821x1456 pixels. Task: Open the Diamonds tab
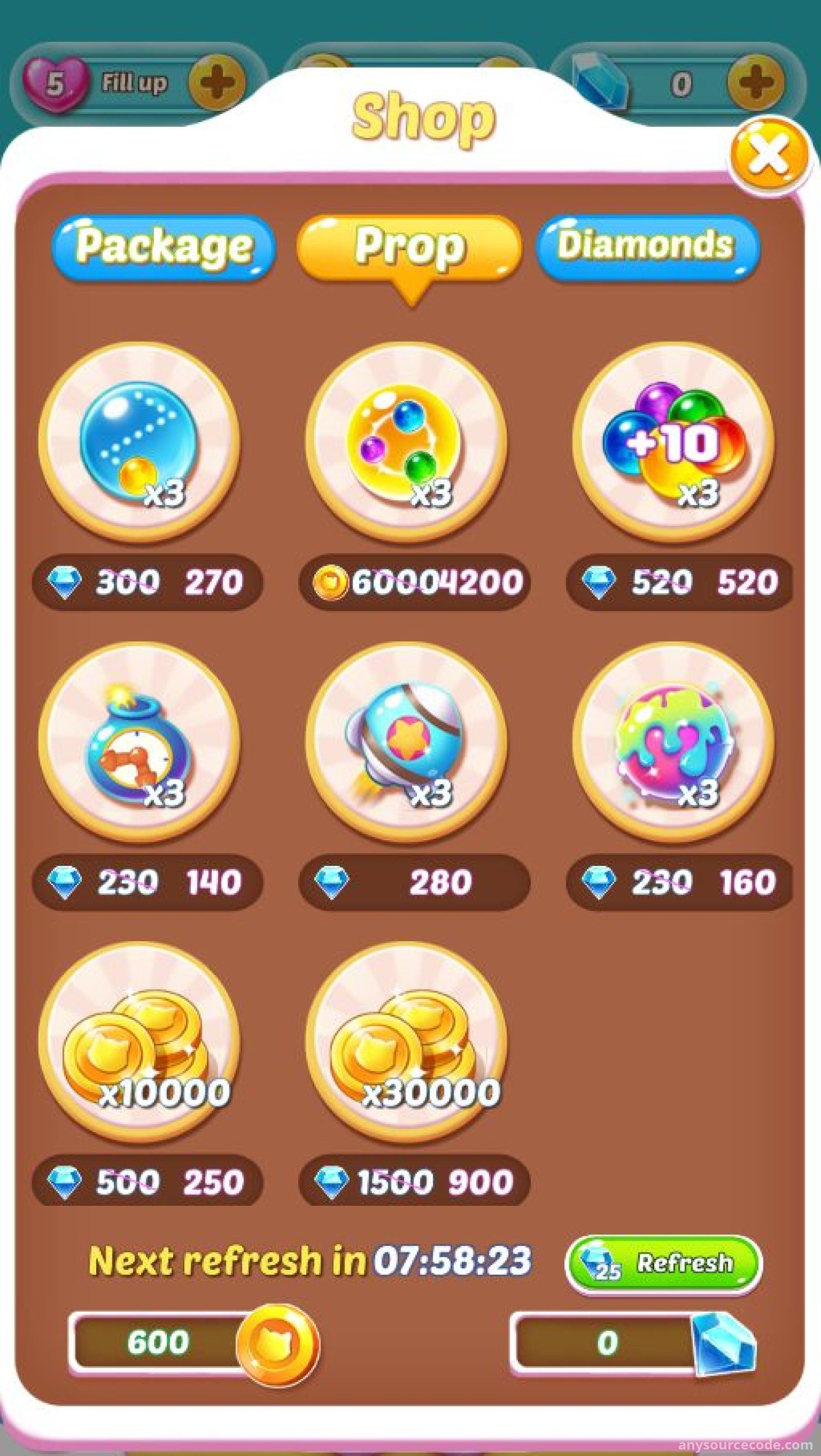648,246
